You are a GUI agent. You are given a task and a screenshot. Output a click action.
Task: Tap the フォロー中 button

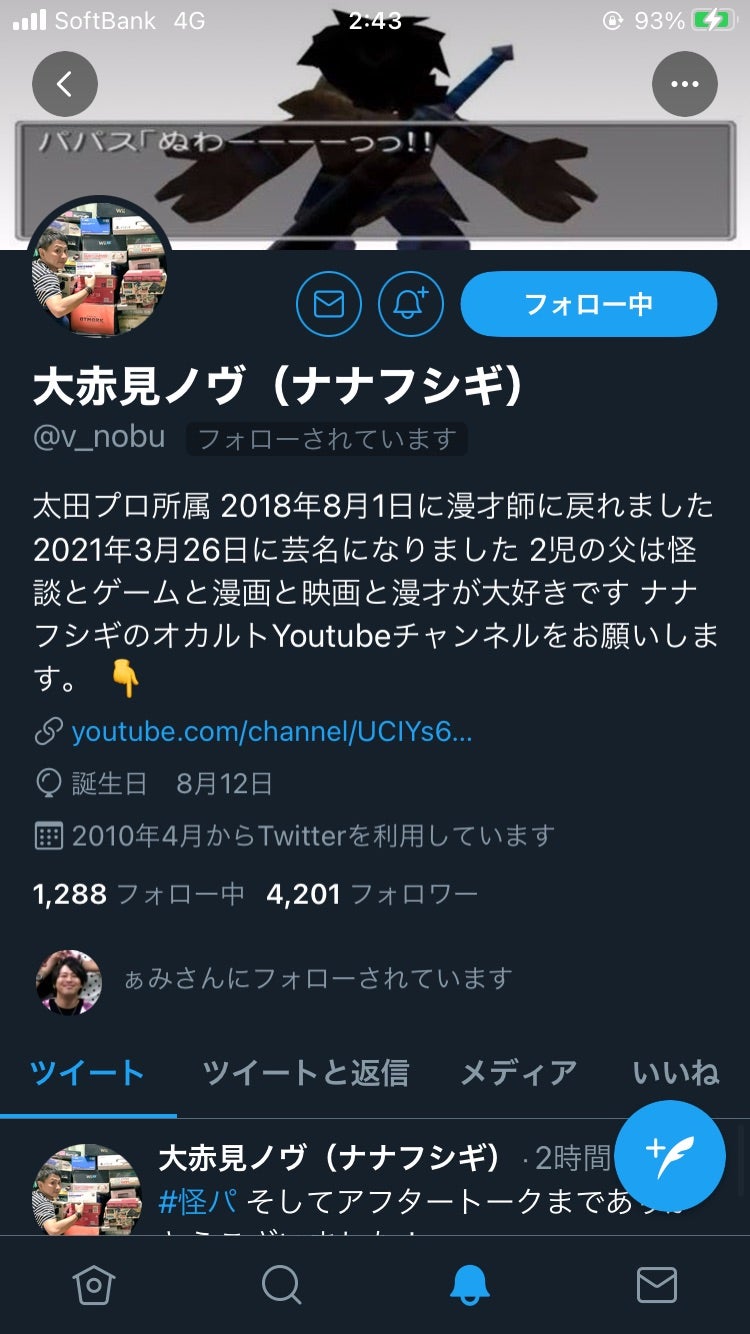(x=588, y=304)
